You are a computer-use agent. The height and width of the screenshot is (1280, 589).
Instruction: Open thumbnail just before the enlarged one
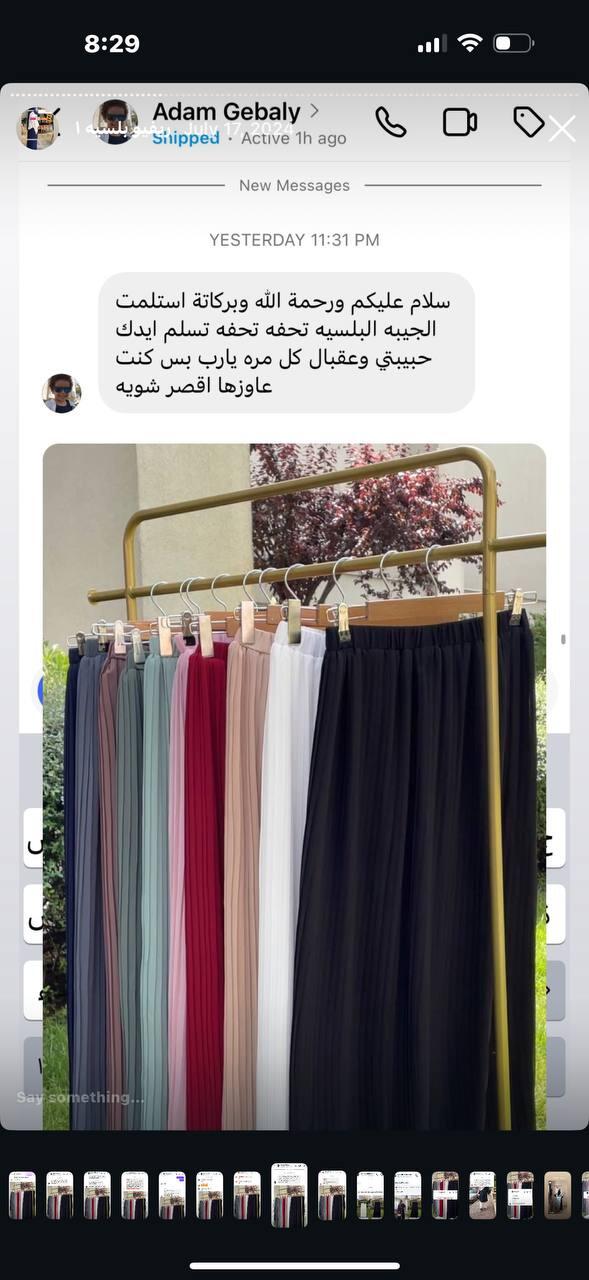[247, 1195]
